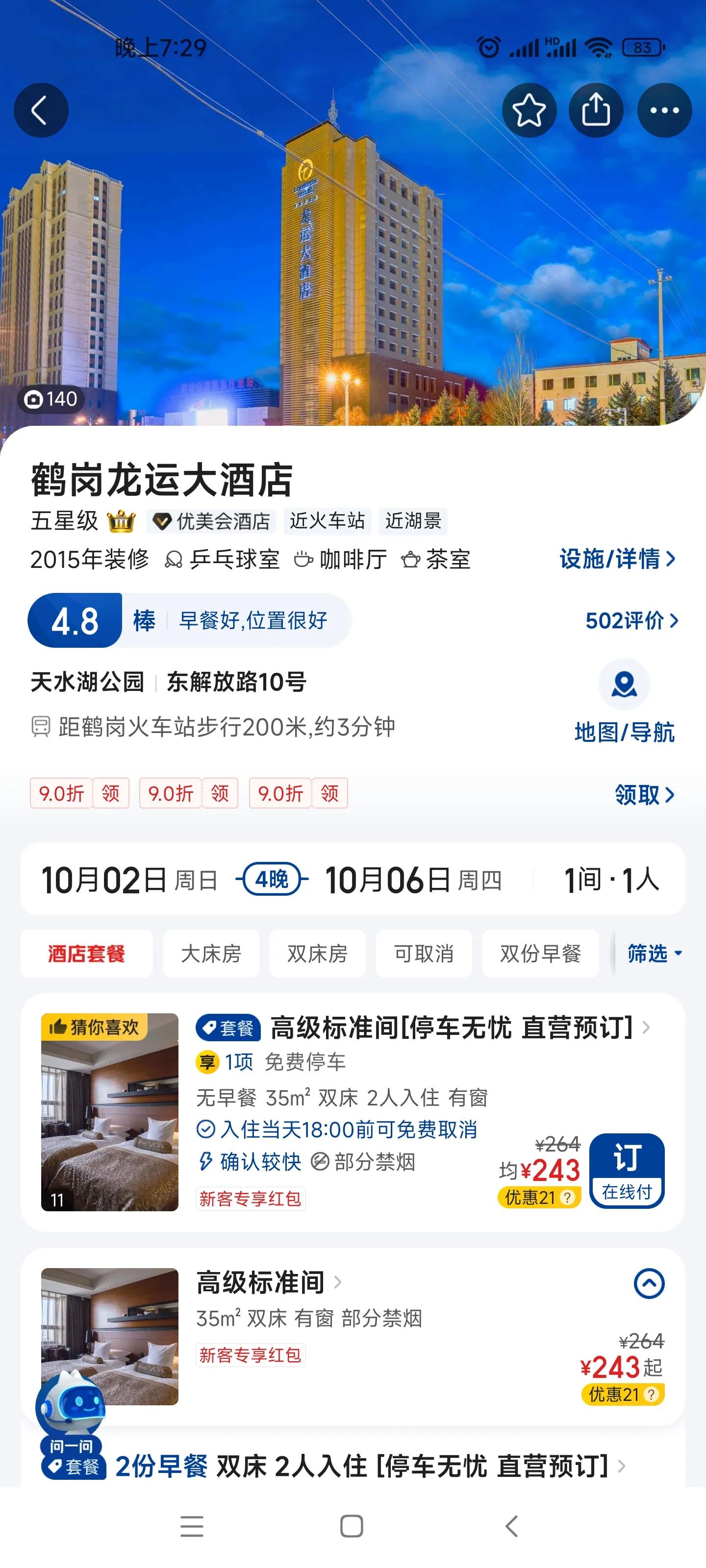This screenshot has width=706, height=1568.
Task: Filter rooms by 可取消
Action: coord(424,953)
